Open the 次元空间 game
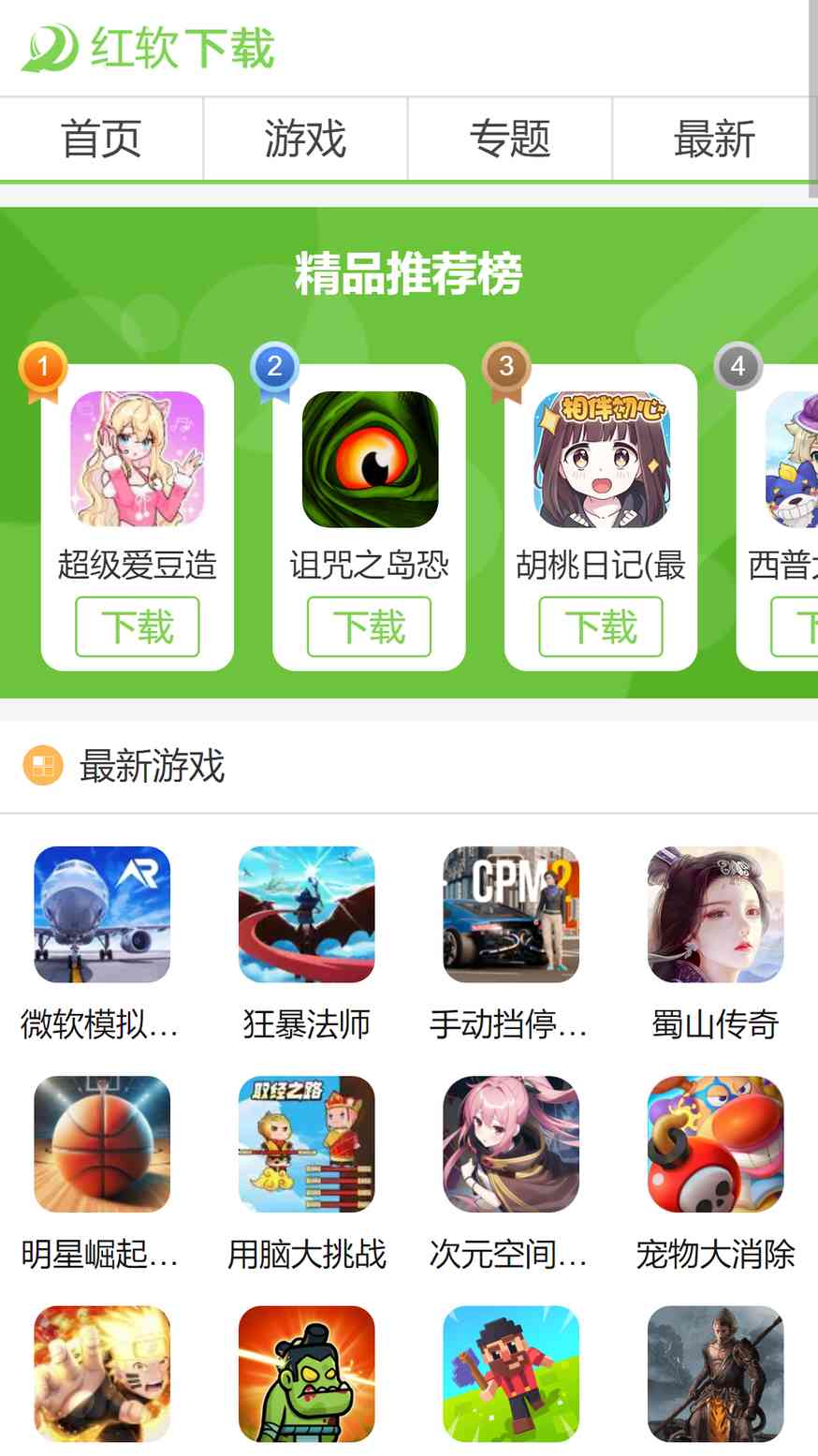This screenshot has height=1456, width=818. click(x=511, y=1143)
